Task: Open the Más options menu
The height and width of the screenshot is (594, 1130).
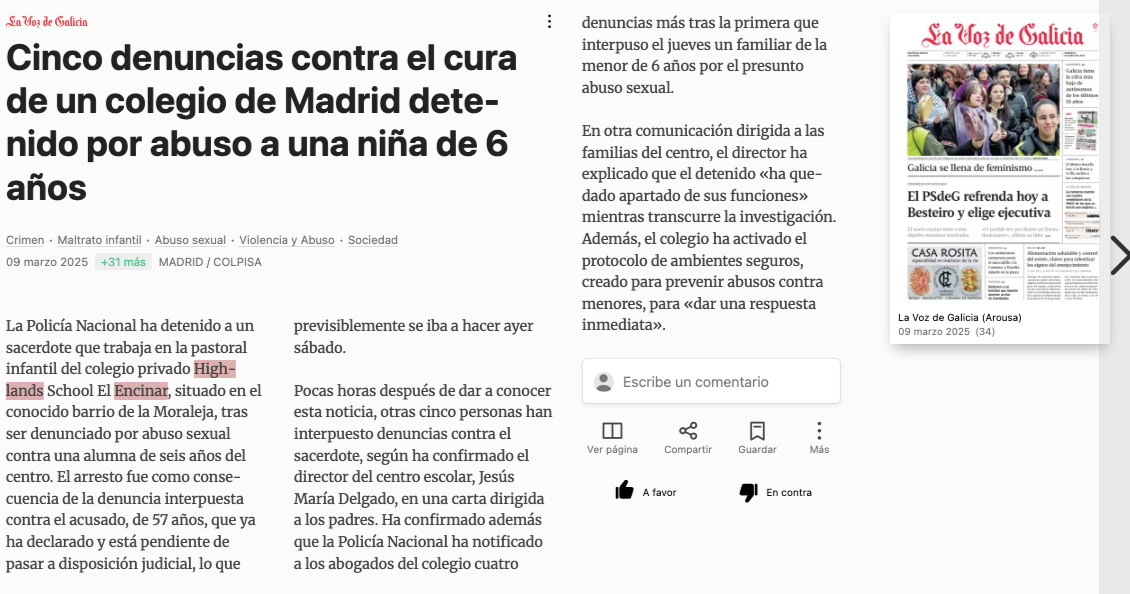Action: coord(819,438)
